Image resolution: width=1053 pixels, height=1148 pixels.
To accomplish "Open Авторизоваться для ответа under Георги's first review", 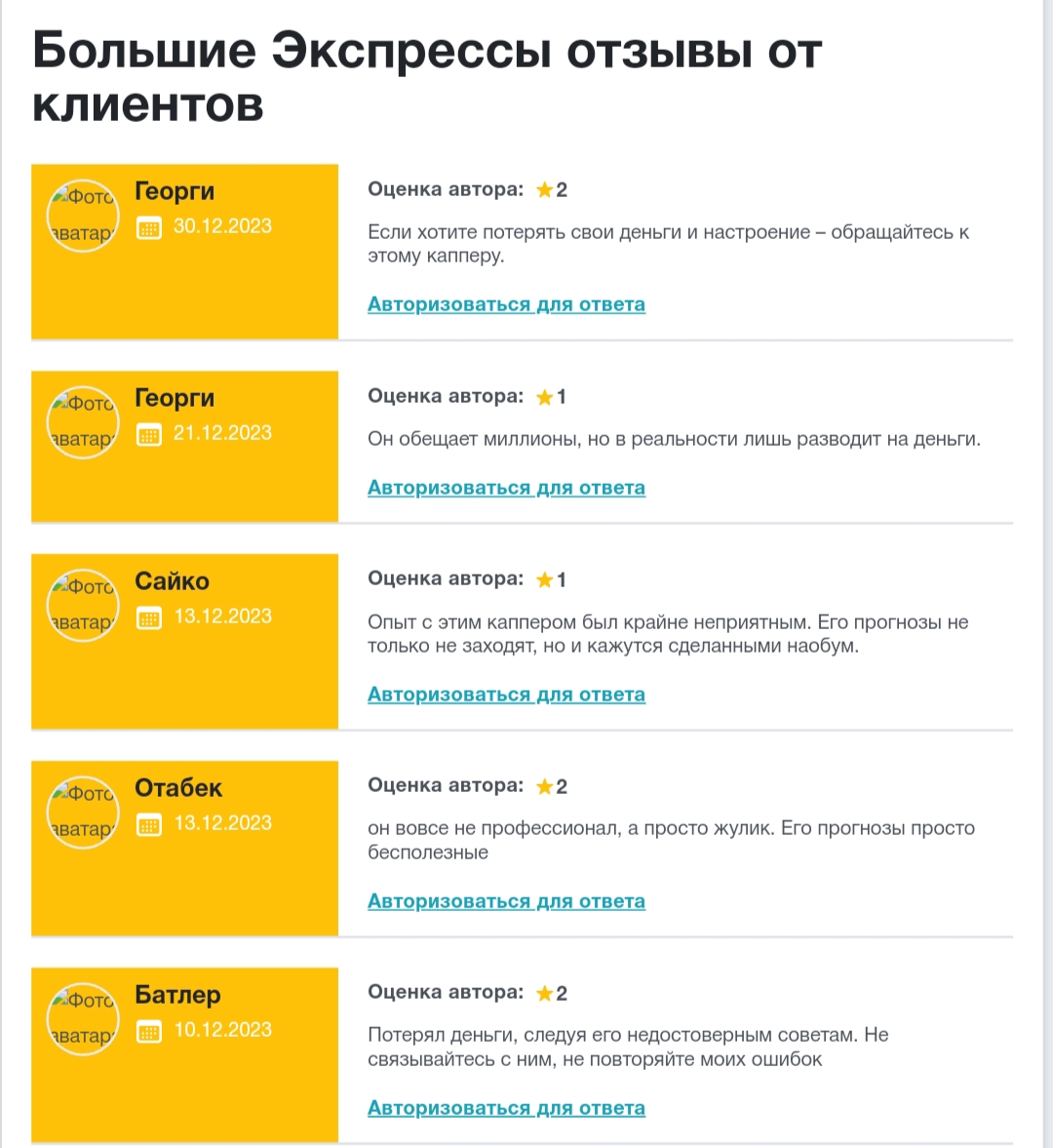I will [x=506, y=304].
